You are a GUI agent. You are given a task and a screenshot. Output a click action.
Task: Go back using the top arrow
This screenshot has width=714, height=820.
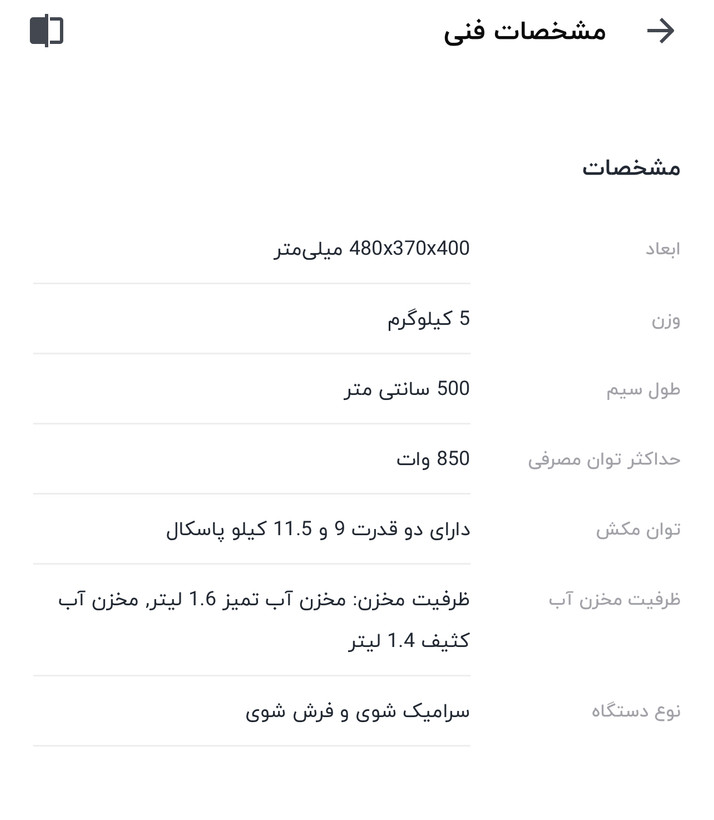[660, 31]
